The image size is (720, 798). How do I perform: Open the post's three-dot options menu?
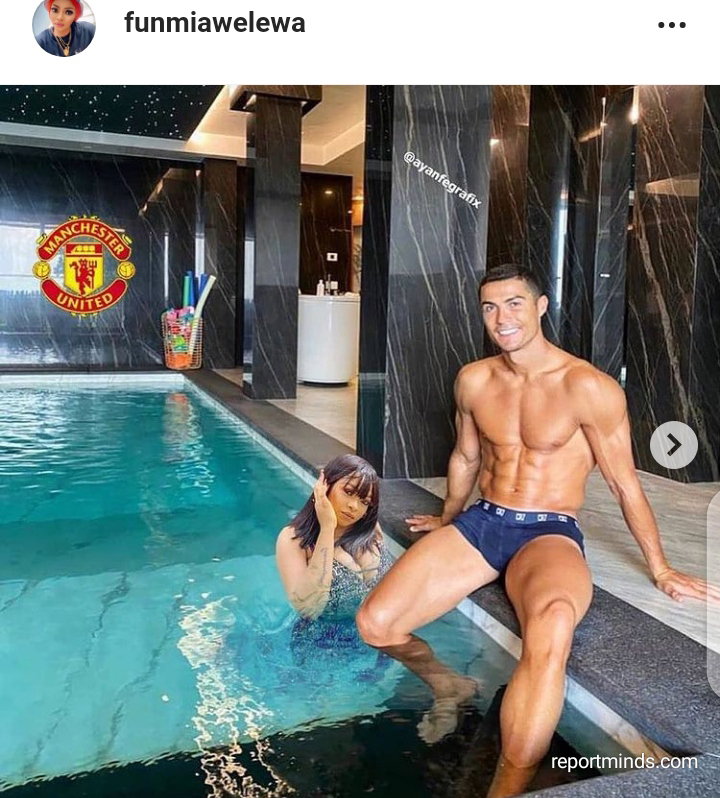pyautogui.click(x=671, y=25)
